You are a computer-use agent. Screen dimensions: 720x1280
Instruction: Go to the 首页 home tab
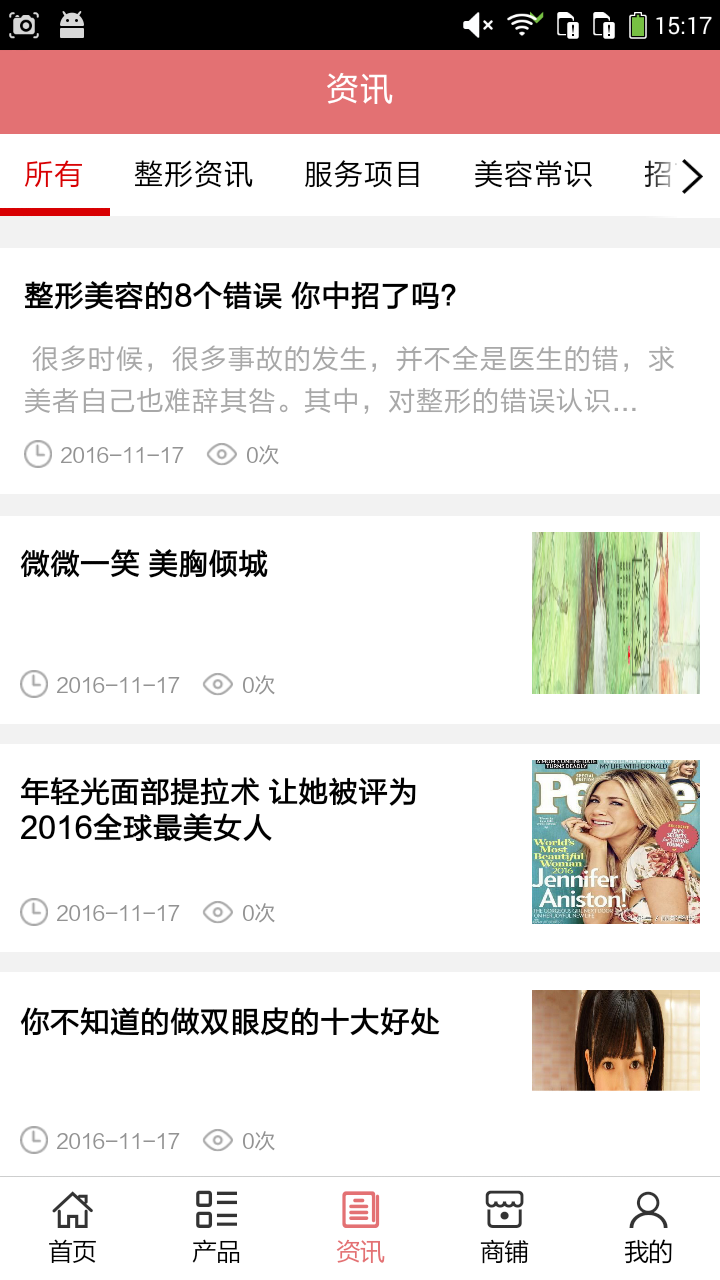72,1226
